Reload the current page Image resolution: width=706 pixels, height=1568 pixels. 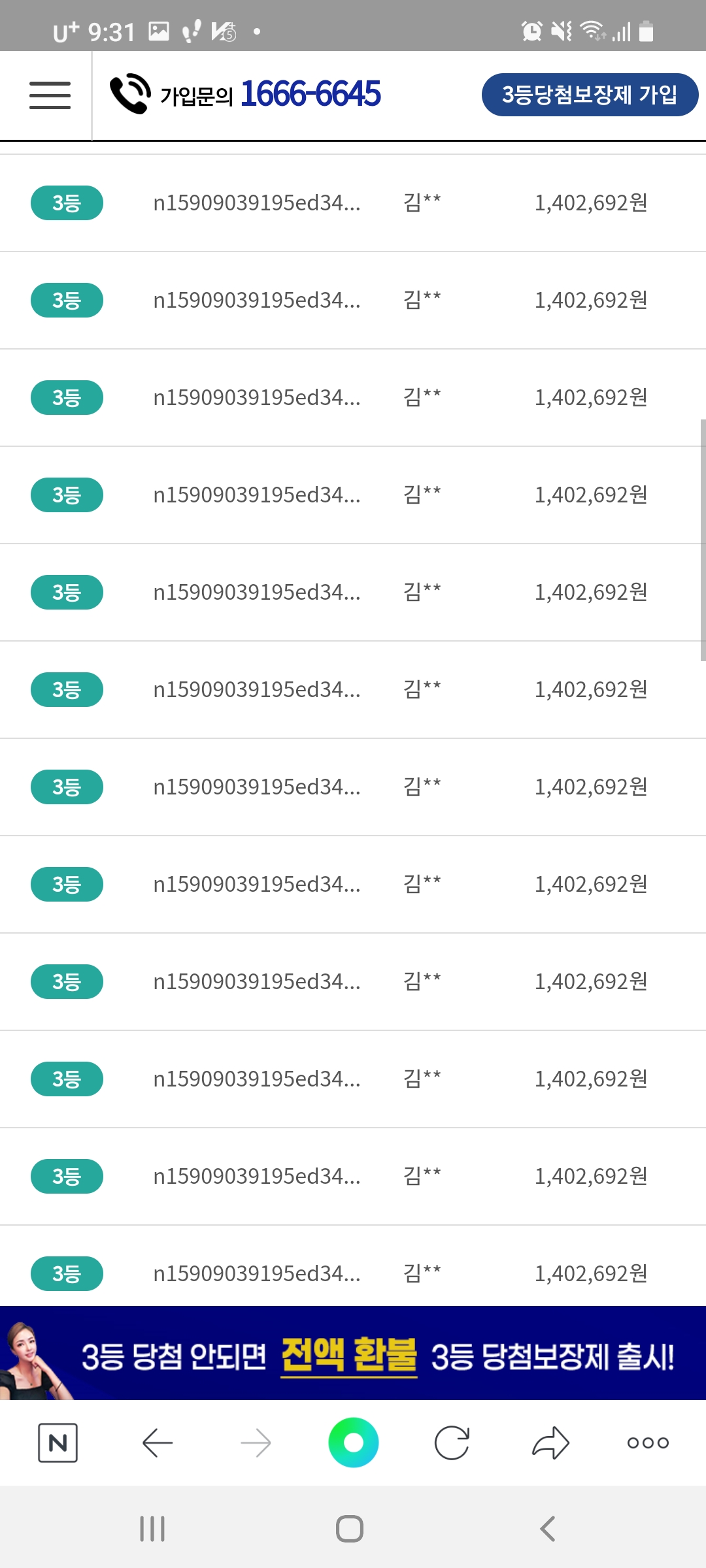pos(452,1443)
